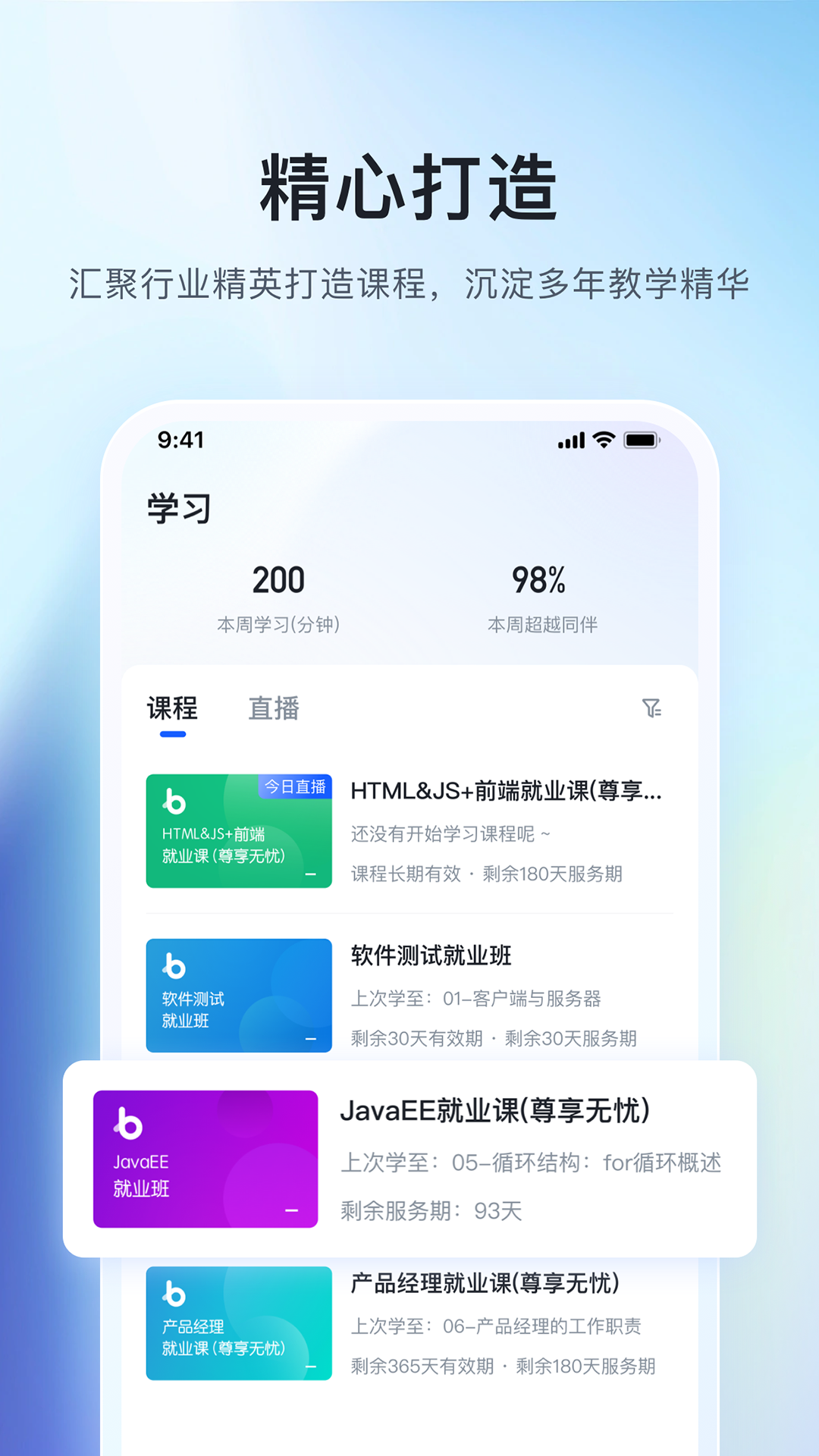Click the 200 weekly study minutes stat
The image size is (819, 1456).
click(278, 579)
